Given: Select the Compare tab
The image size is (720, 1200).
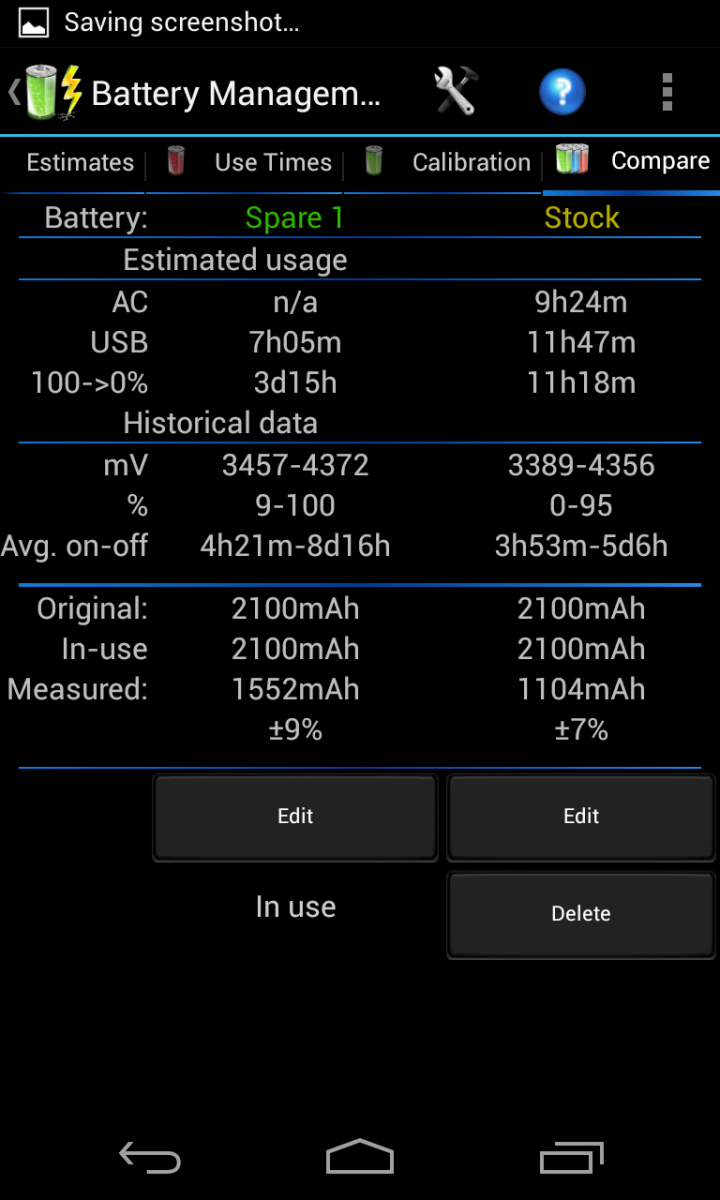Looking at the screenshot, I should pyautogui.click(x=631, y=163).
